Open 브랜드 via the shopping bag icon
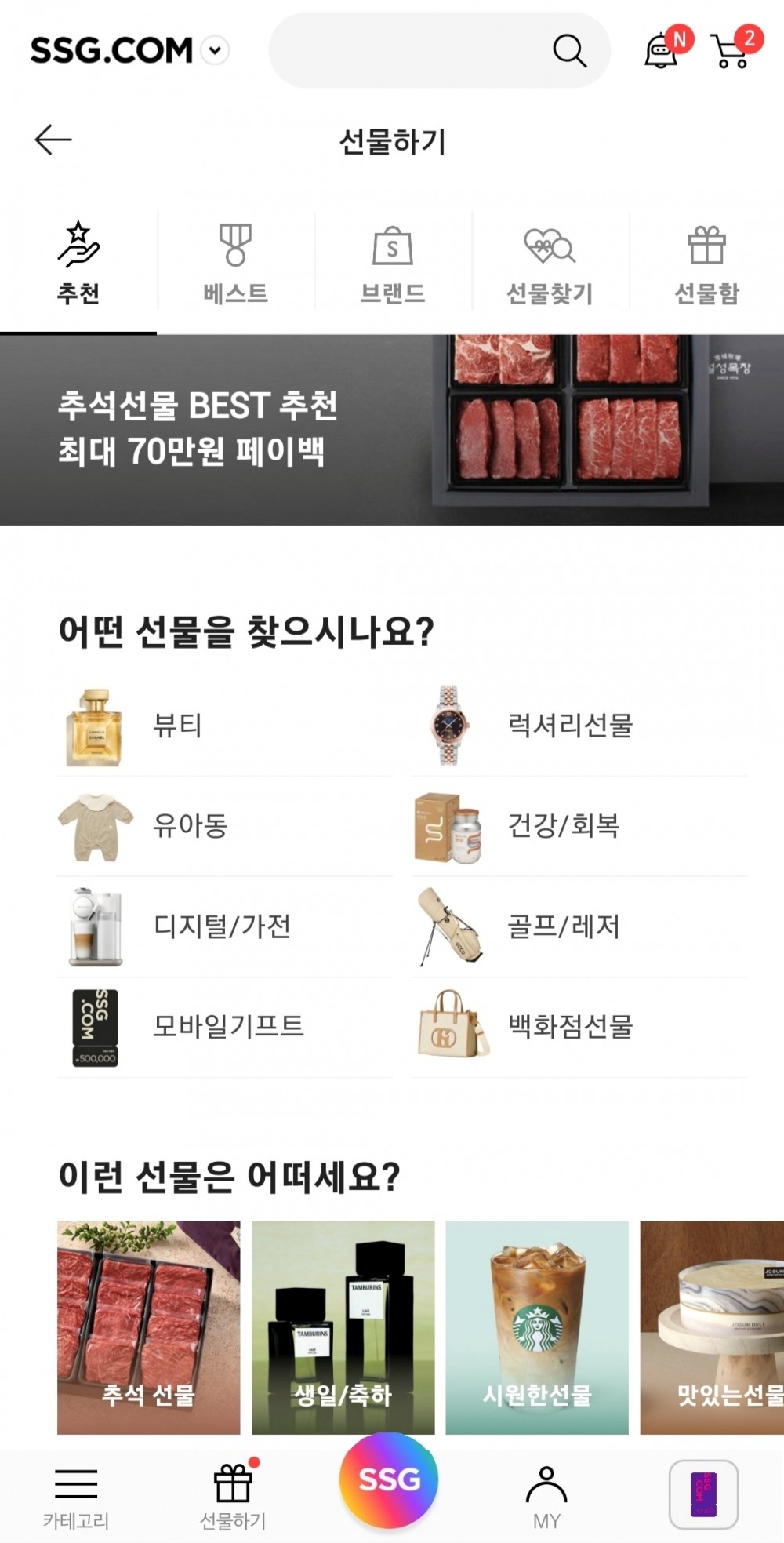This screenshot has height=1543, width=784. [x=392, y=259]
